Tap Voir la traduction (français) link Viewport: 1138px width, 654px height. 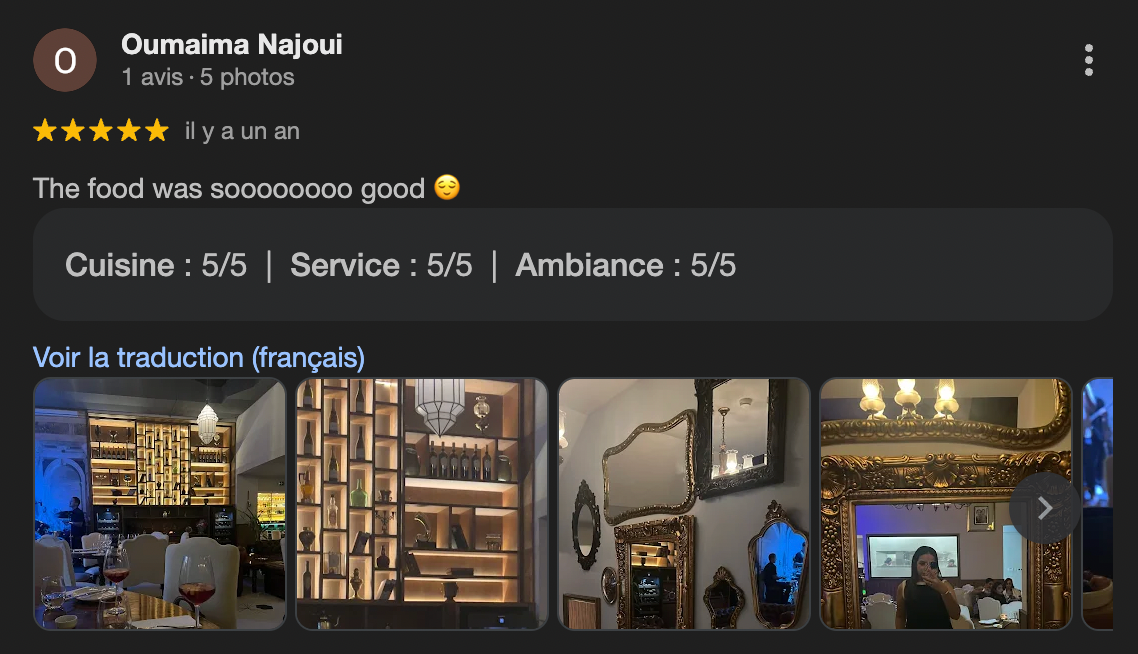[x=198, y=357]
